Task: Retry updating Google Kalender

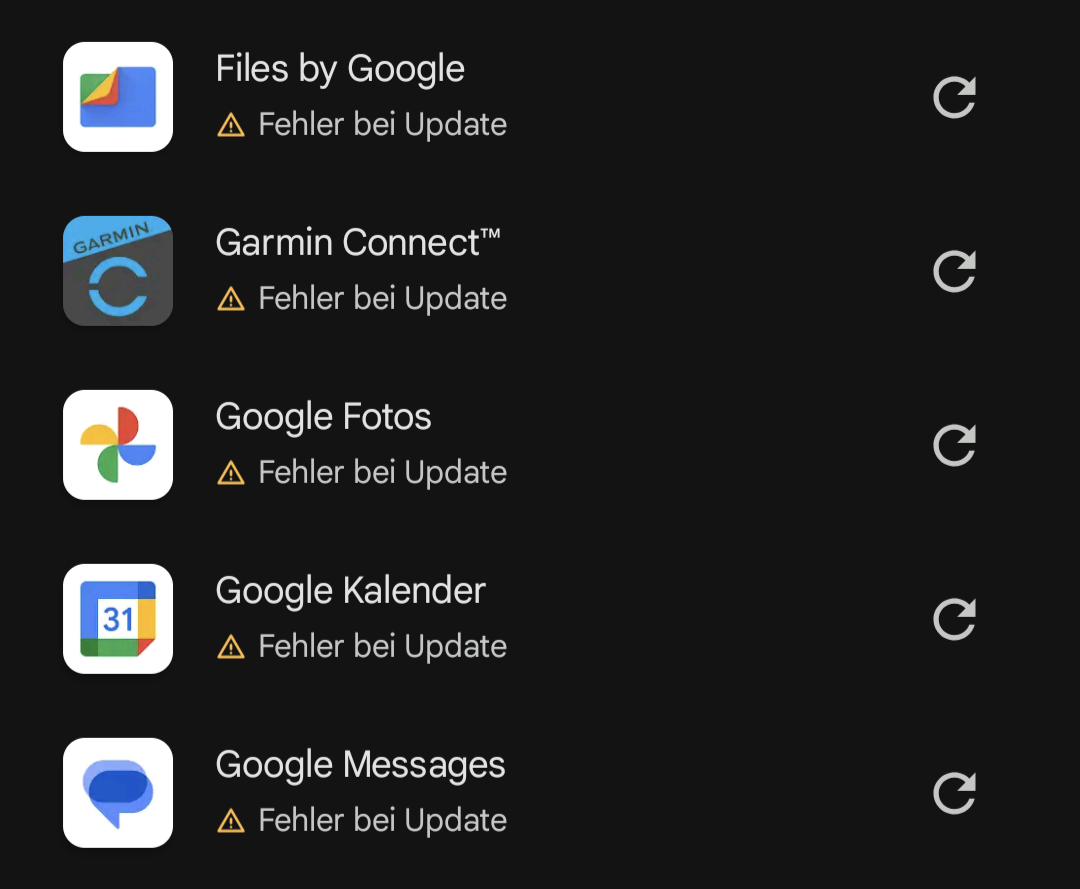Action: (x=954, y=619)
